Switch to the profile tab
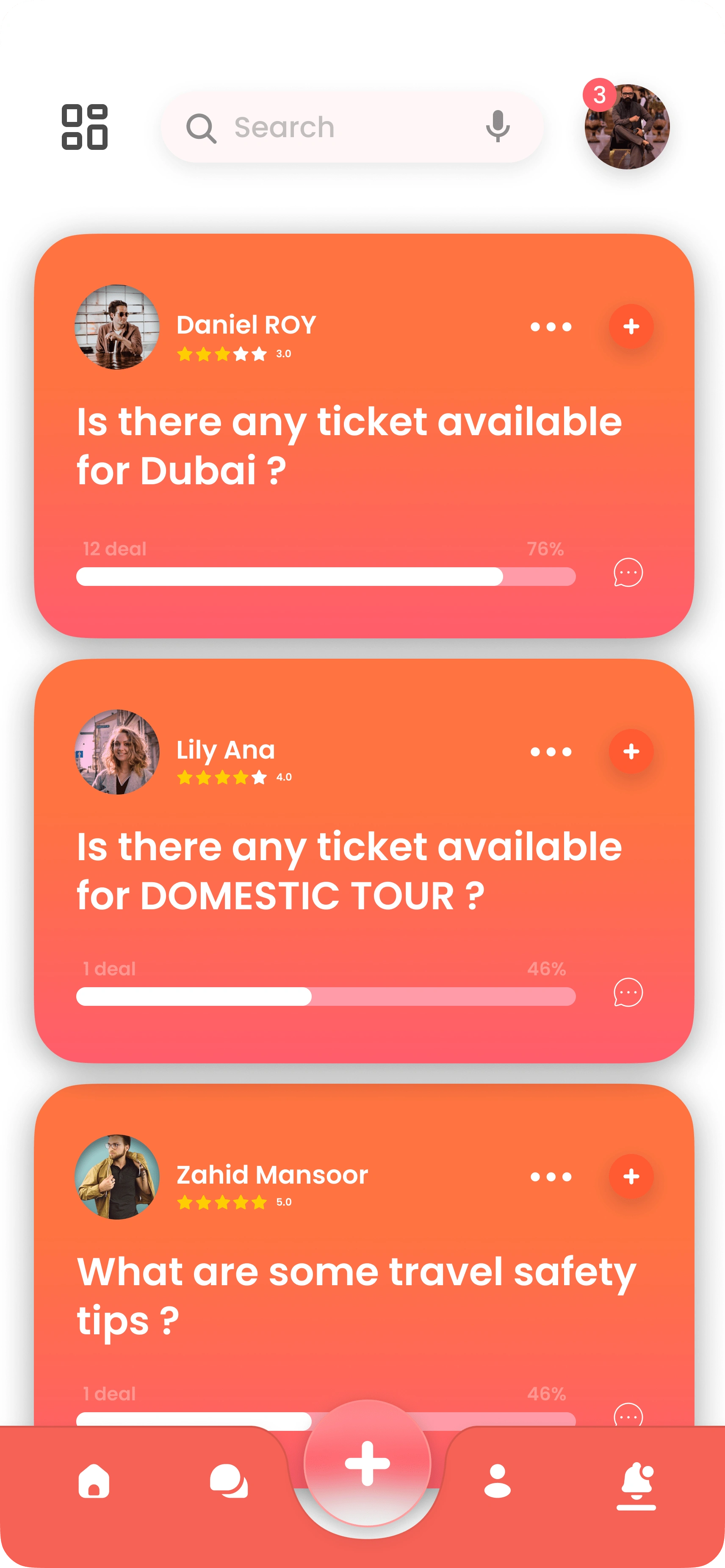Viewport: 725px width, 1568px height. pyautogui.click(x=497, y=1481)
